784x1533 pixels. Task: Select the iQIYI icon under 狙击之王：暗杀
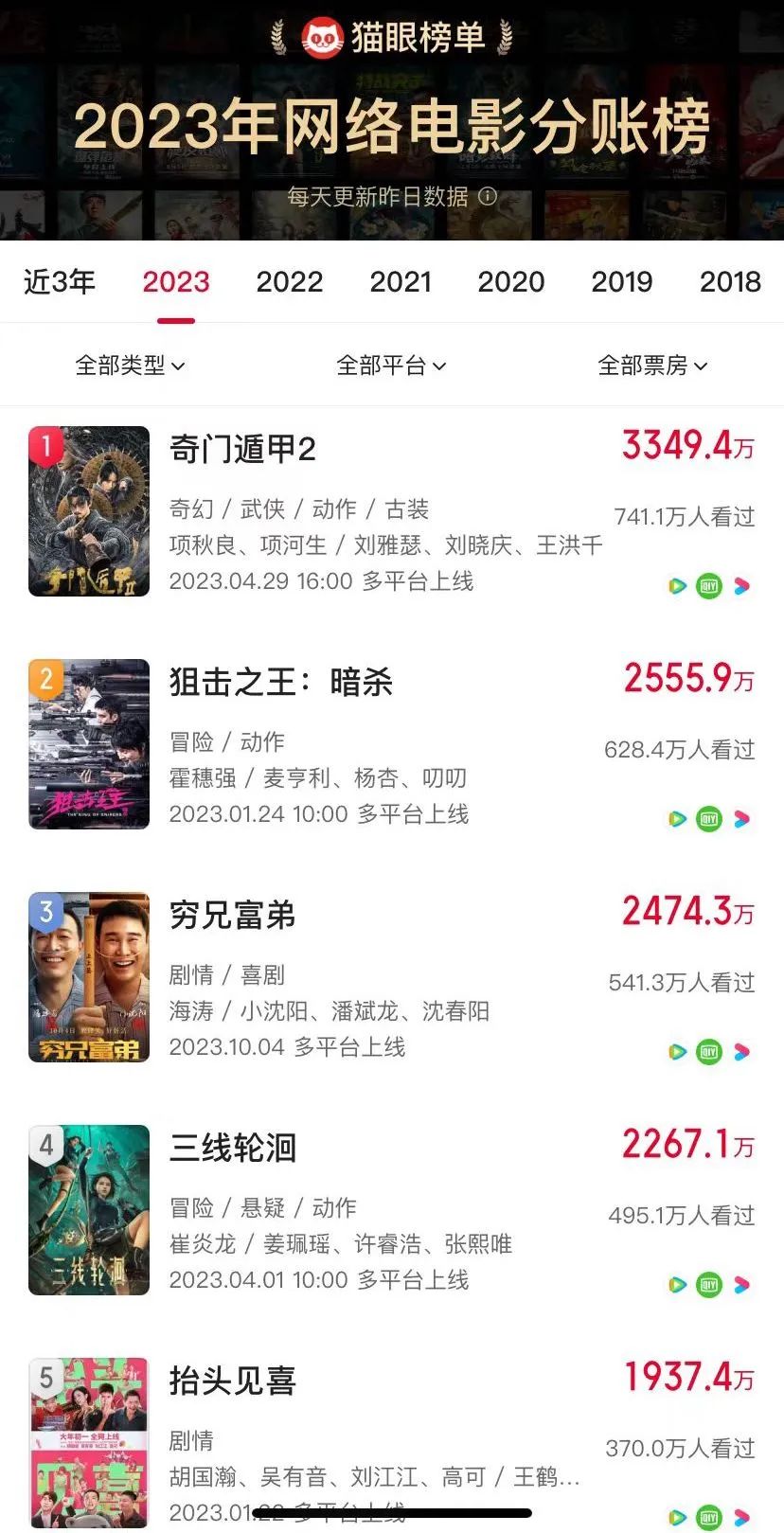(708, 820)
